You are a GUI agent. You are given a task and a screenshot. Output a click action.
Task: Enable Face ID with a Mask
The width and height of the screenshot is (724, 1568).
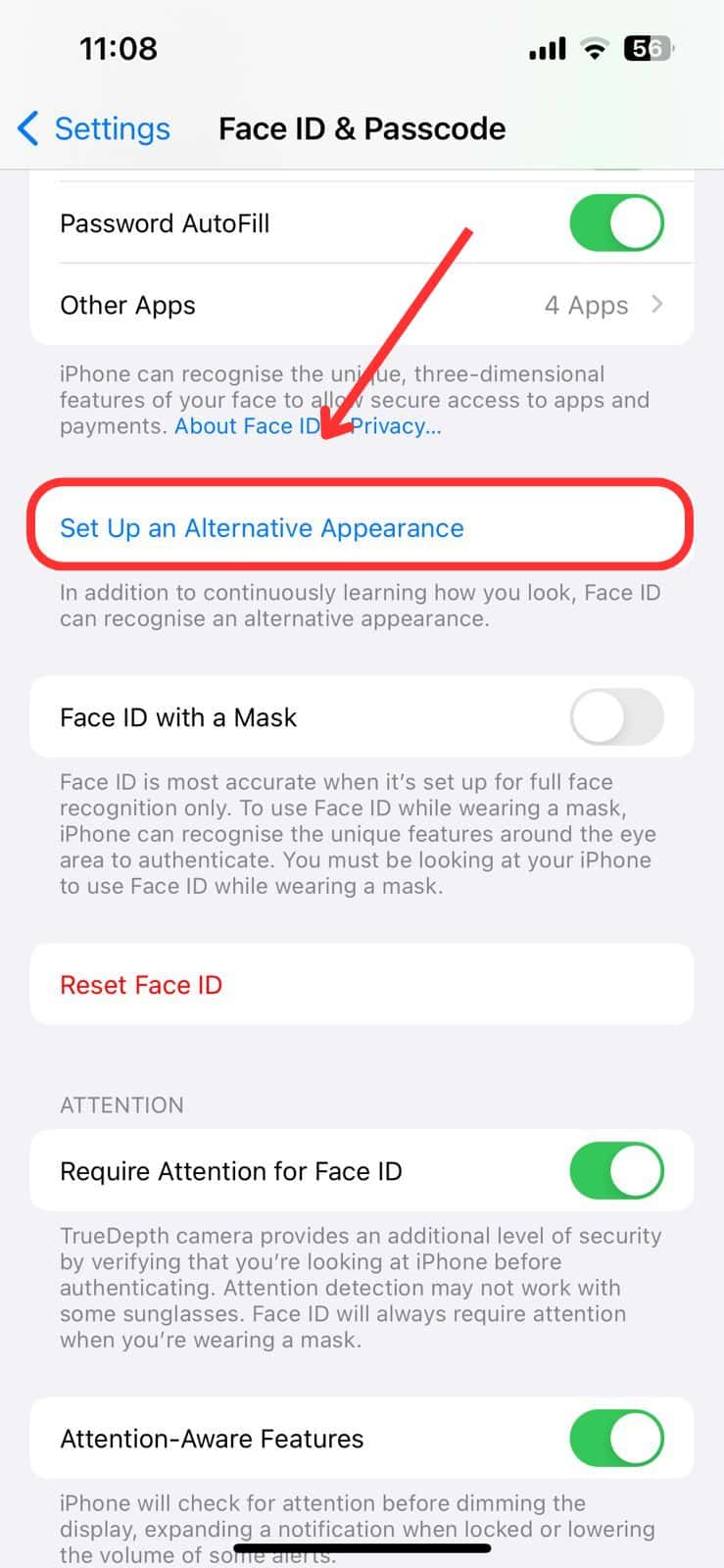(616, 717)
